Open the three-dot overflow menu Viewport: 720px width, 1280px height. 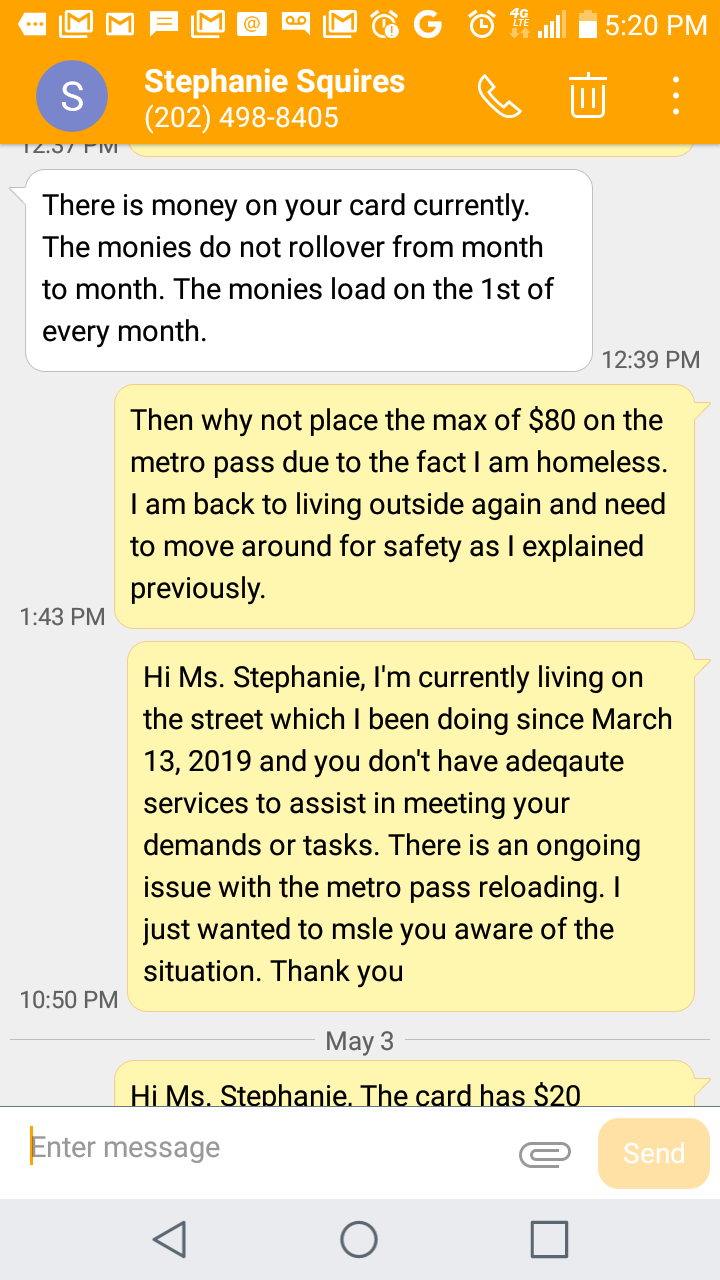point(676,96)
